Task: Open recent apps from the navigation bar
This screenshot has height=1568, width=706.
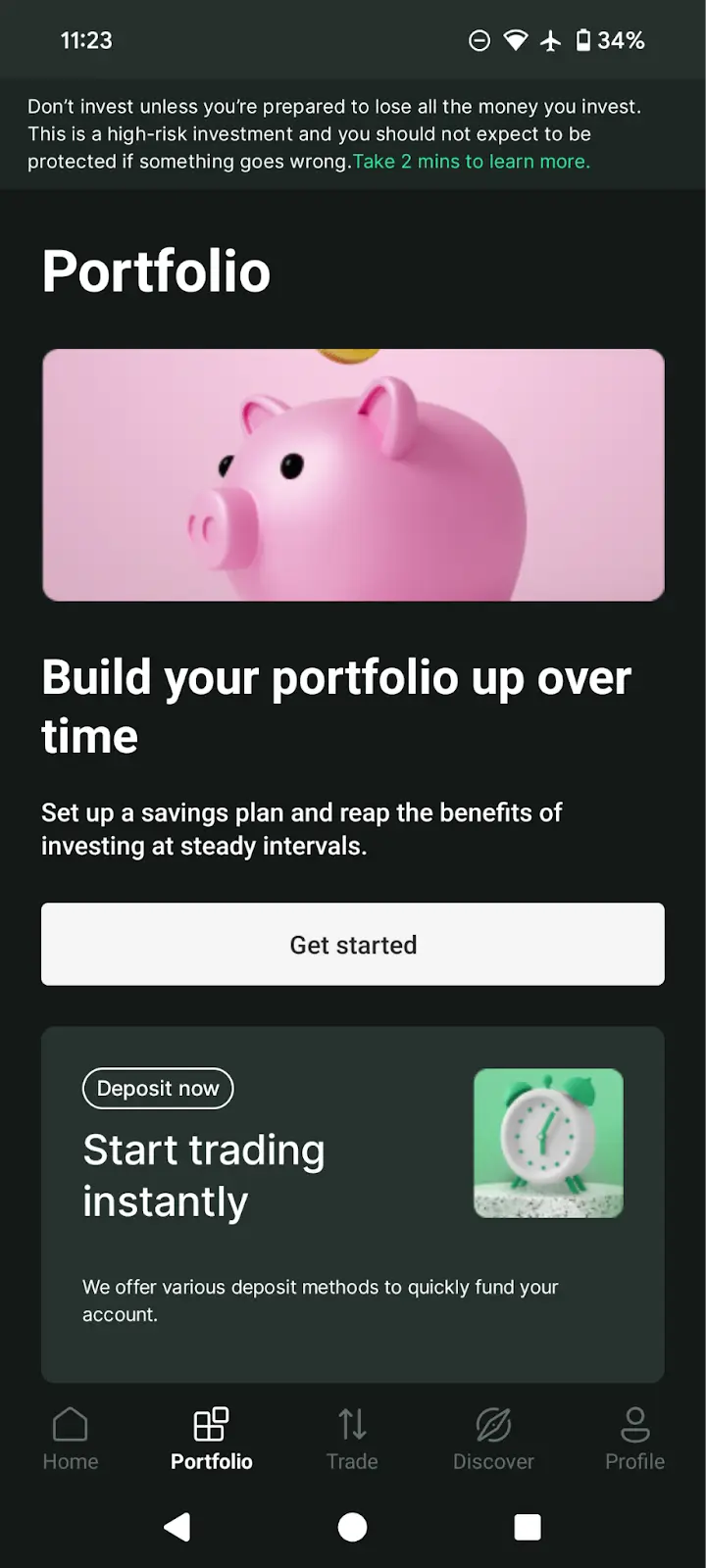Action: coord(528,1527)
